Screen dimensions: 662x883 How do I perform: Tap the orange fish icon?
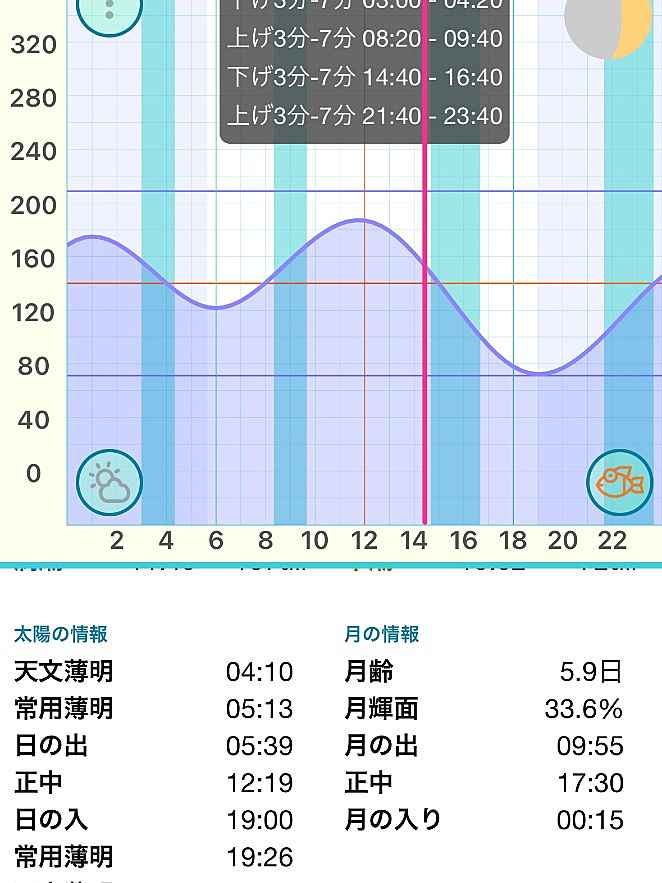tap(619, 483)
